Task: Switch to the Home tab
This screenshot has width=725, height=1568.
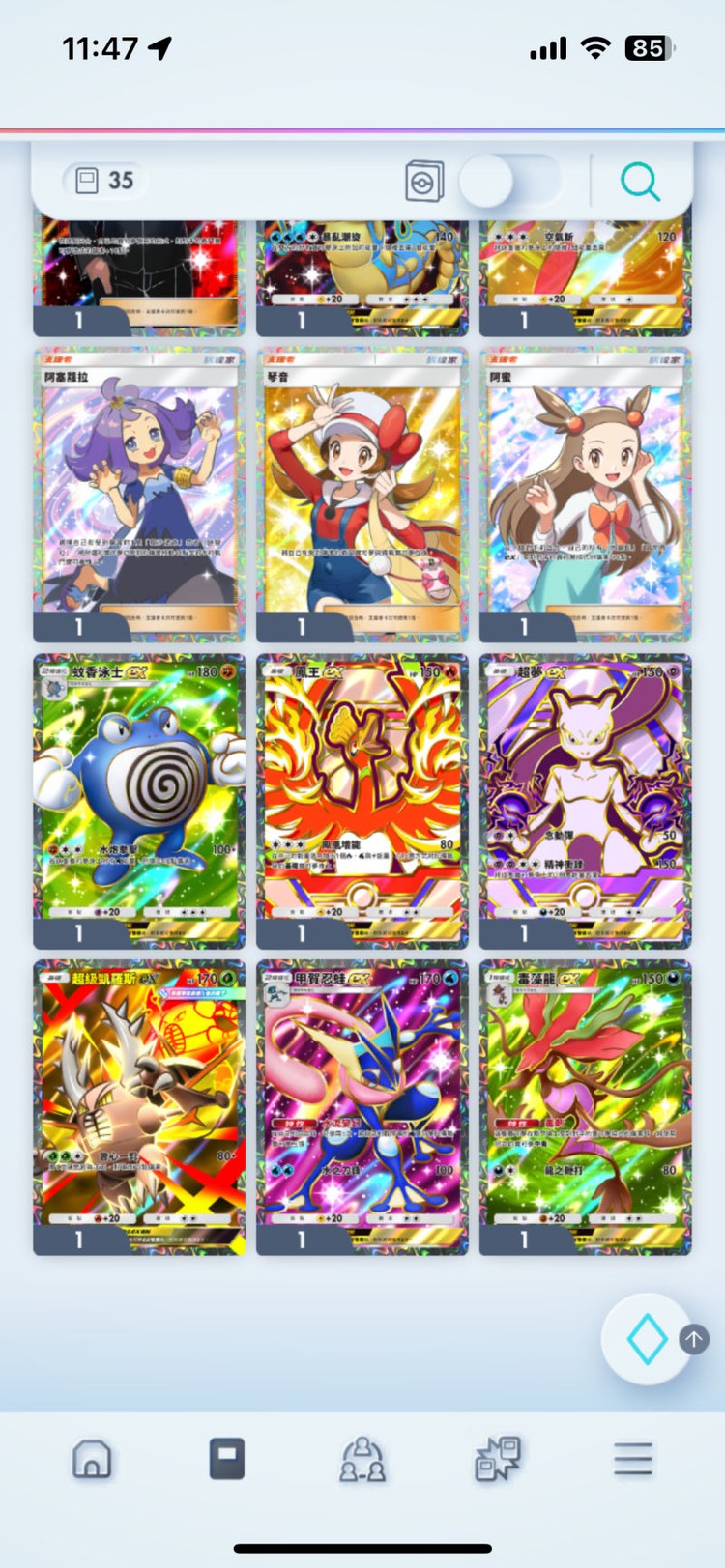Action: 92,1459
